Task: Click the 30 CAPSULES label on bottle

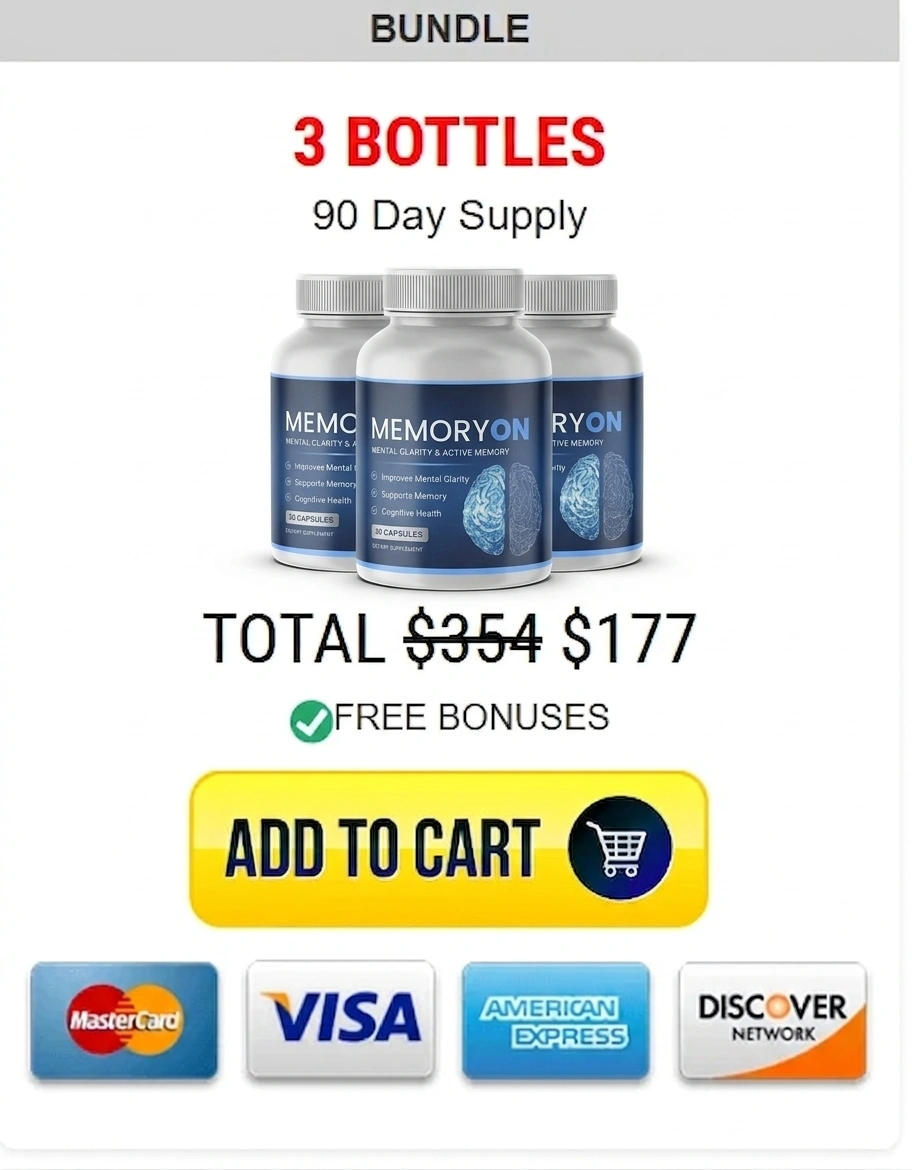Action: [399, 534]
